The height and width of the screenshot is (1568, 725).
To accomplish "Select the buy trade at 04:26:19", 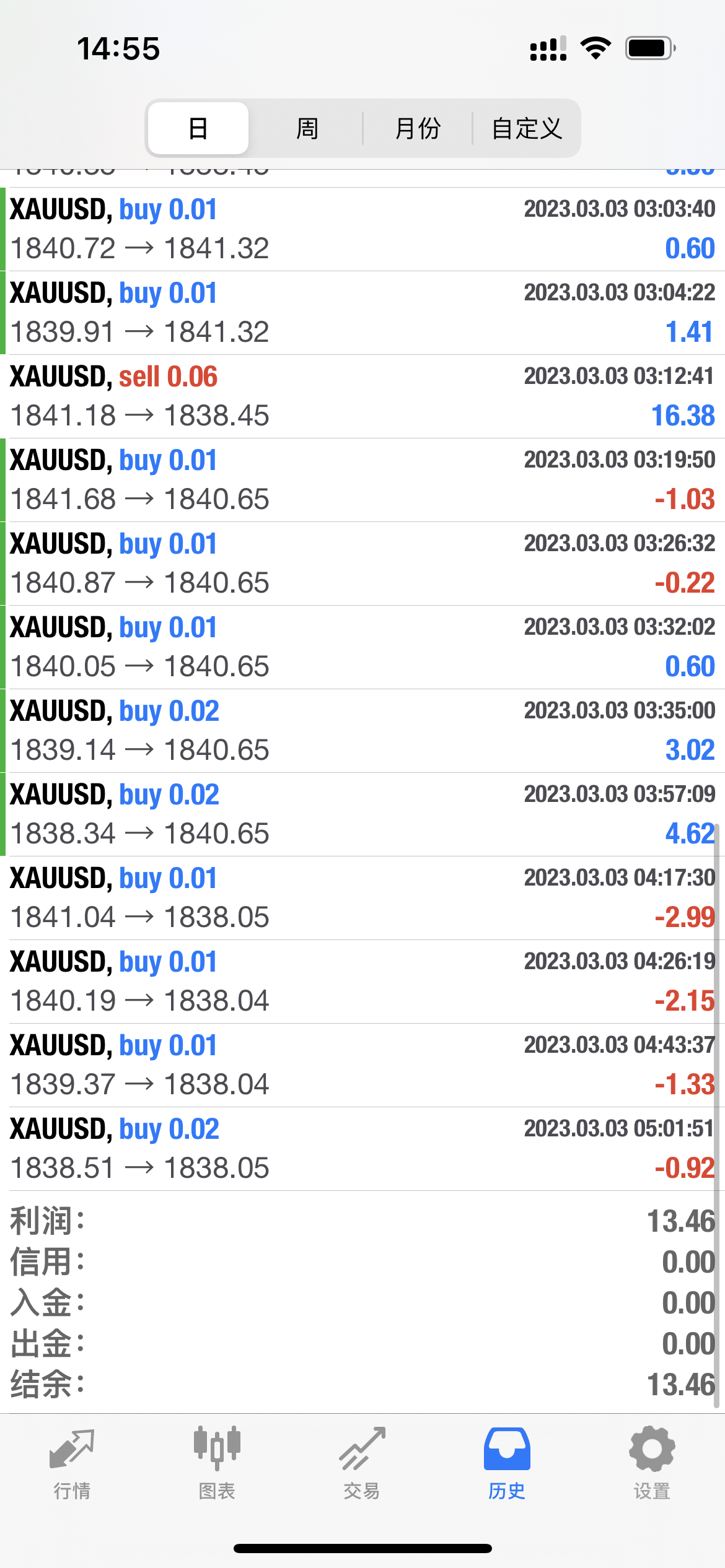I will click(x=362, y=982).
